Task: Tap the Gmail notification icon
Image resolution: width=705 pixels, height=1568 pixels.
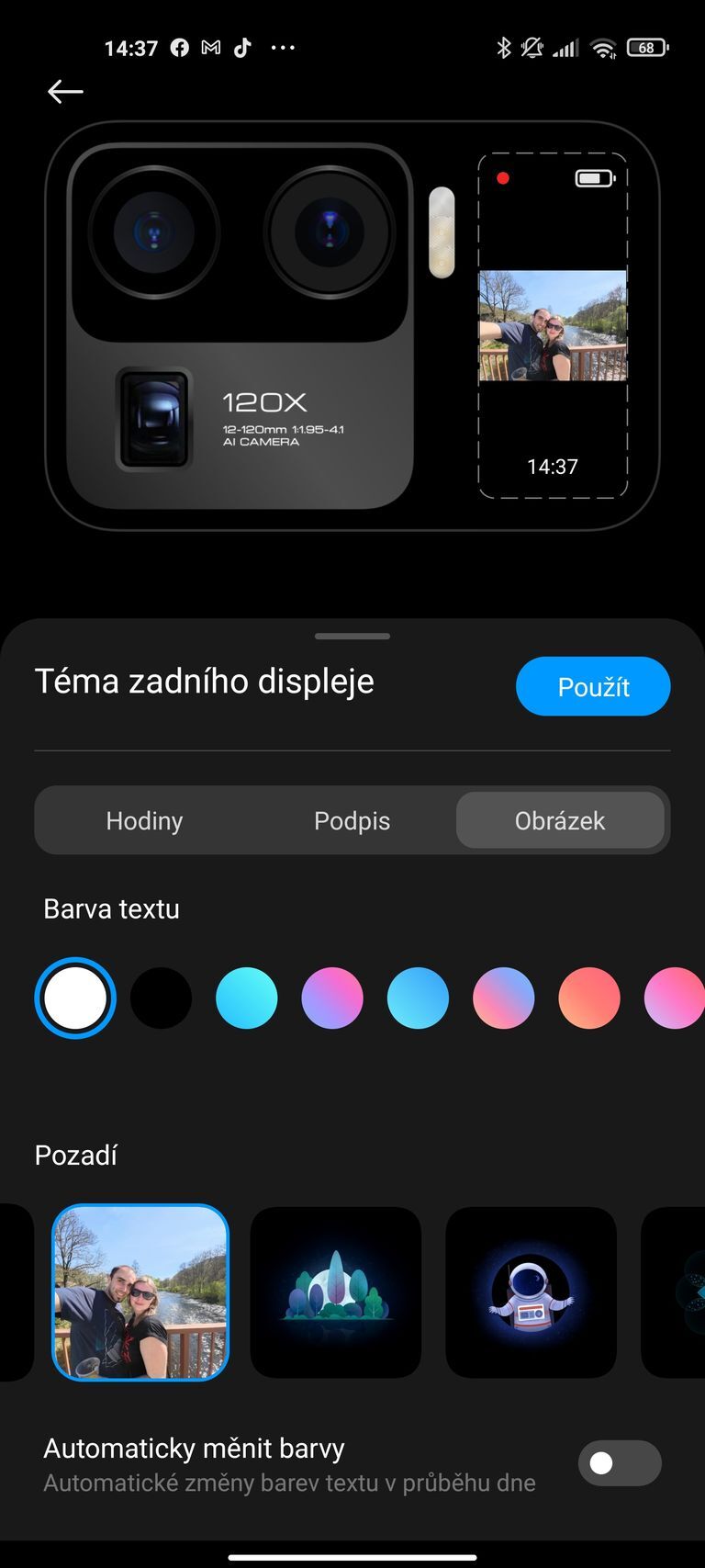Action: (x=209, y=47)
